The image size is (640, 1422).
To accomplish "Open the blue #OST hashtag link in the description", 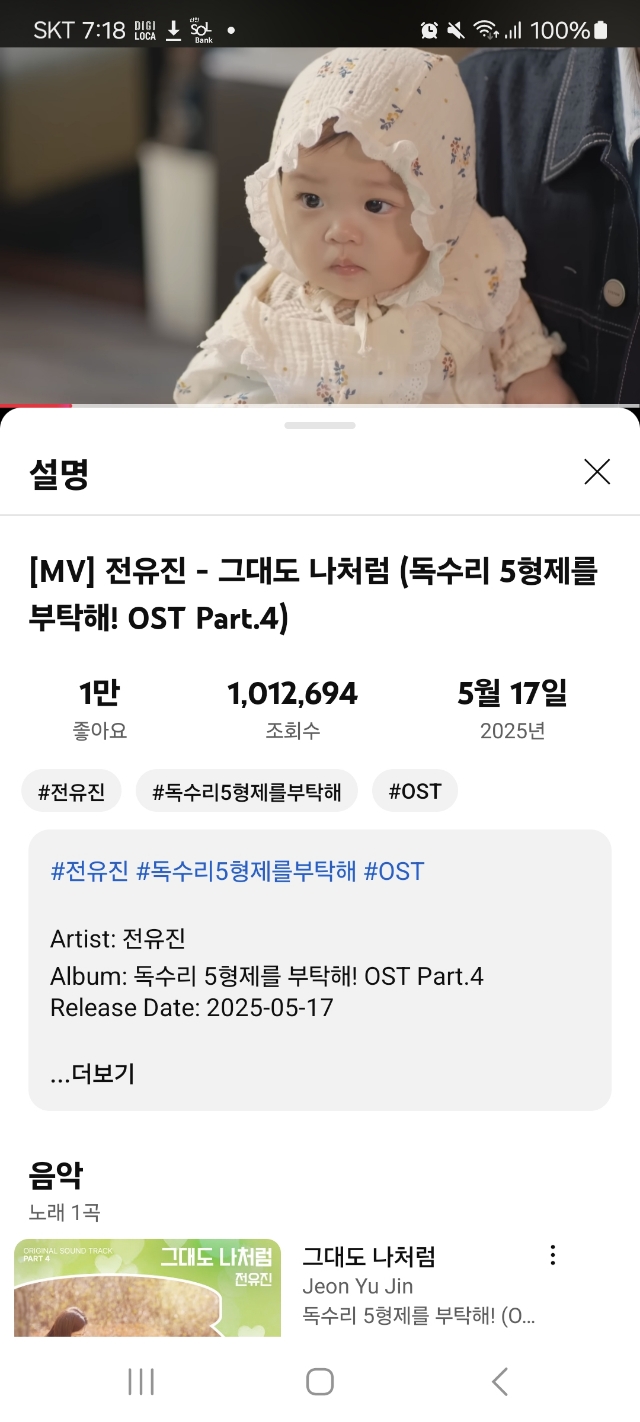I will pyautogui.click(x=394, y=871).
